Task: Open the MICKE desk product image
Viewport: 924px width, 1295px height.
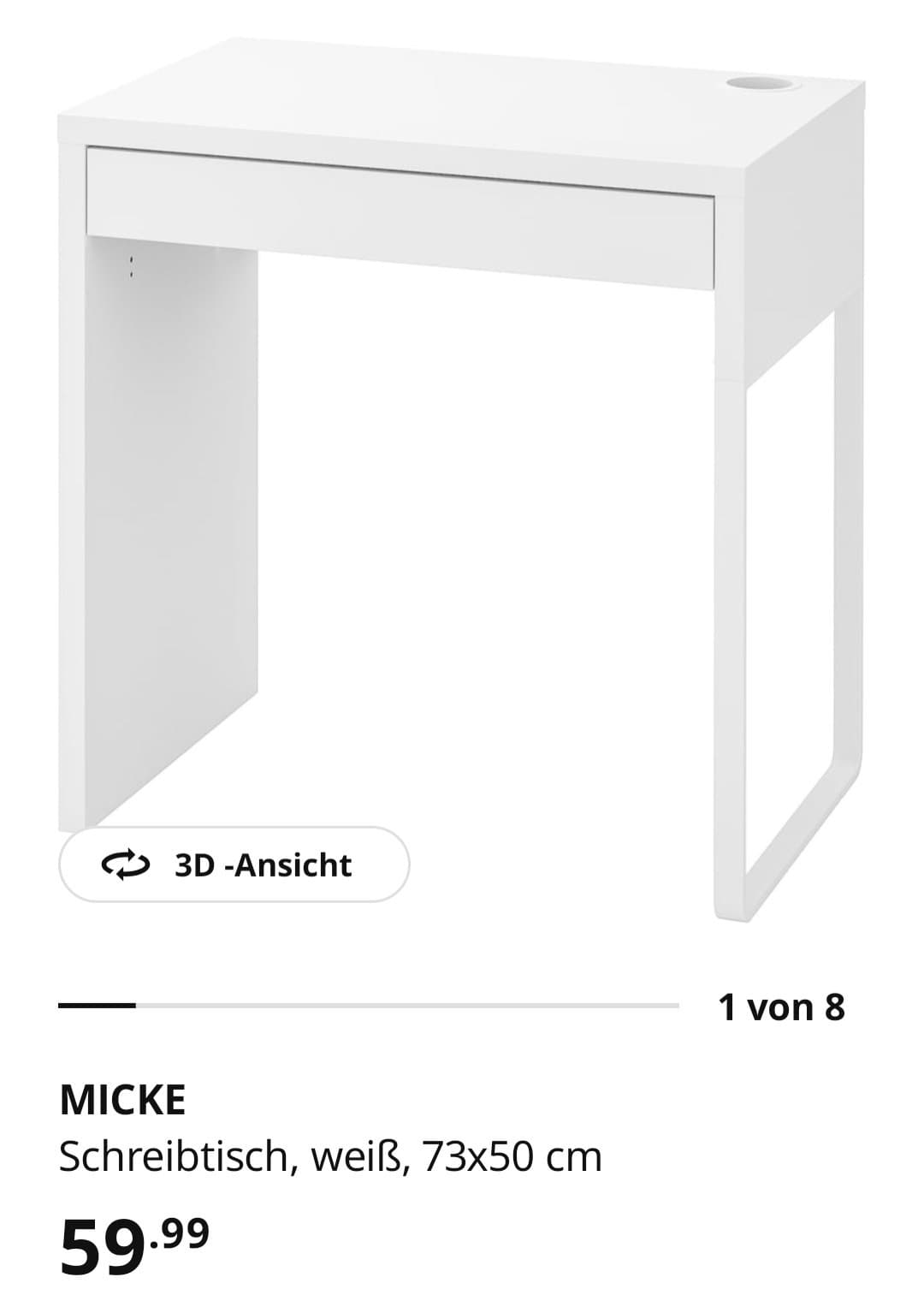Action: tap(462, 428)
